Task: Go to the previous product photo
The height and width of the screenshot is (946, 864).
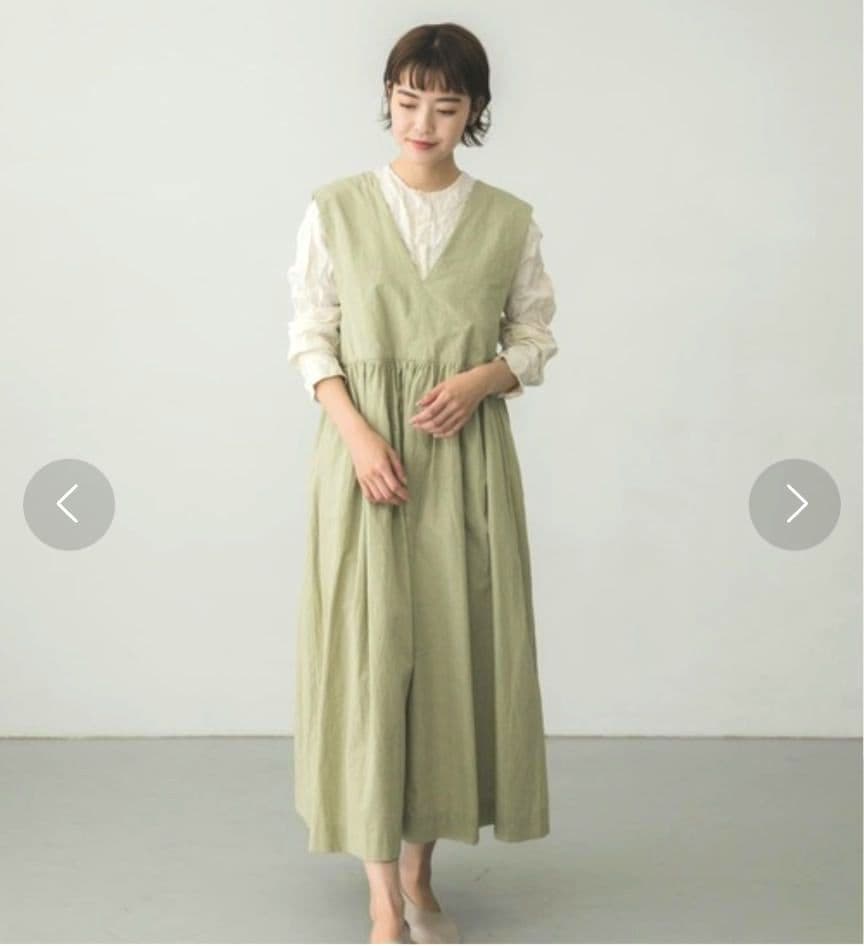Action: click(69, 504)
